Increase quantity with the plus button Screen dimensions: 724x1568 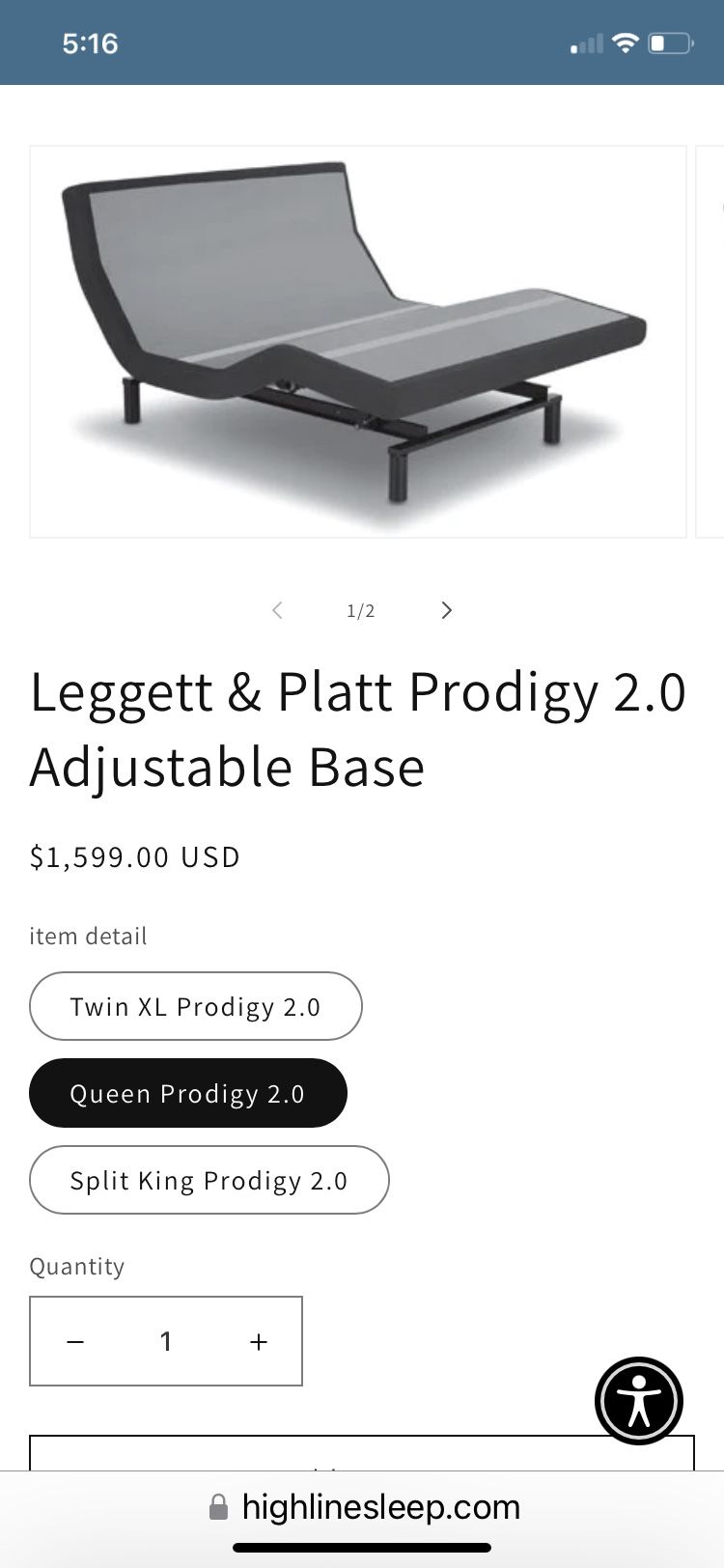pyautogui.click(x=258, y=1341)
